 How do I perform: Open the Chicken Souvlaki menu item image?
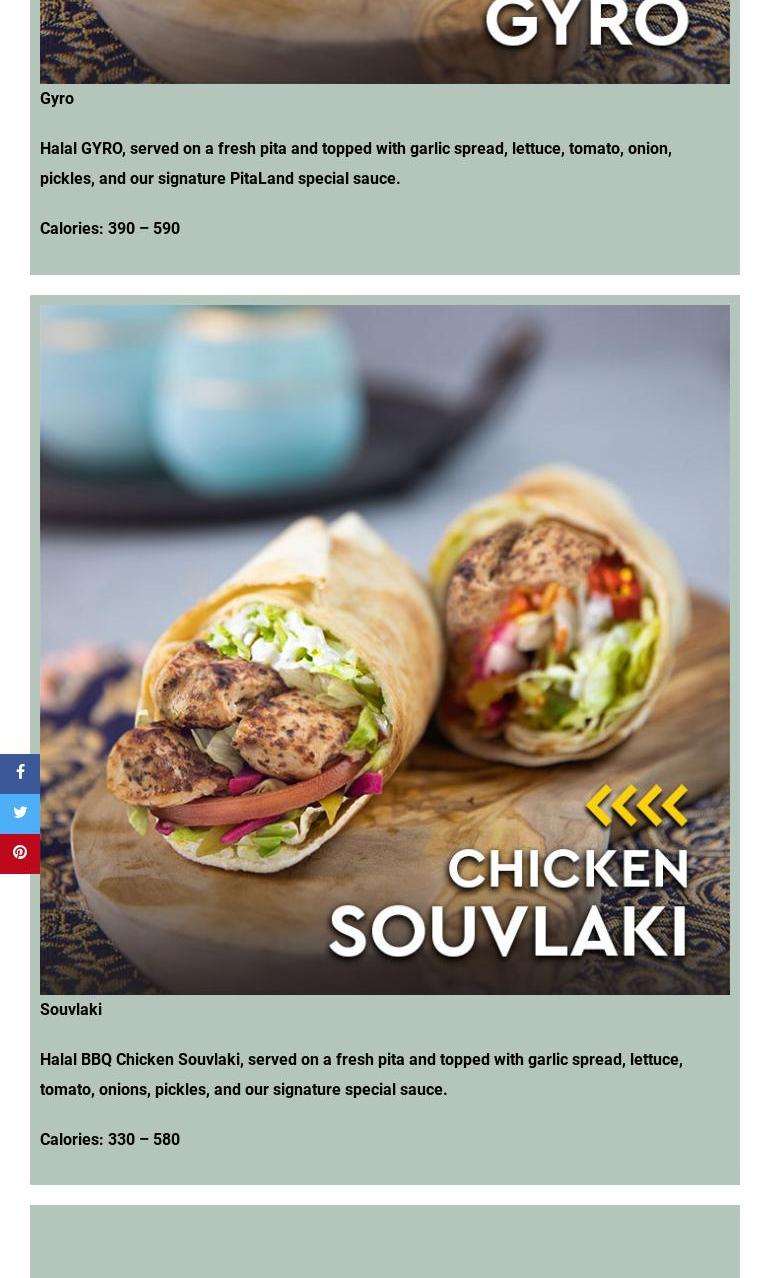tap(385, 649)
